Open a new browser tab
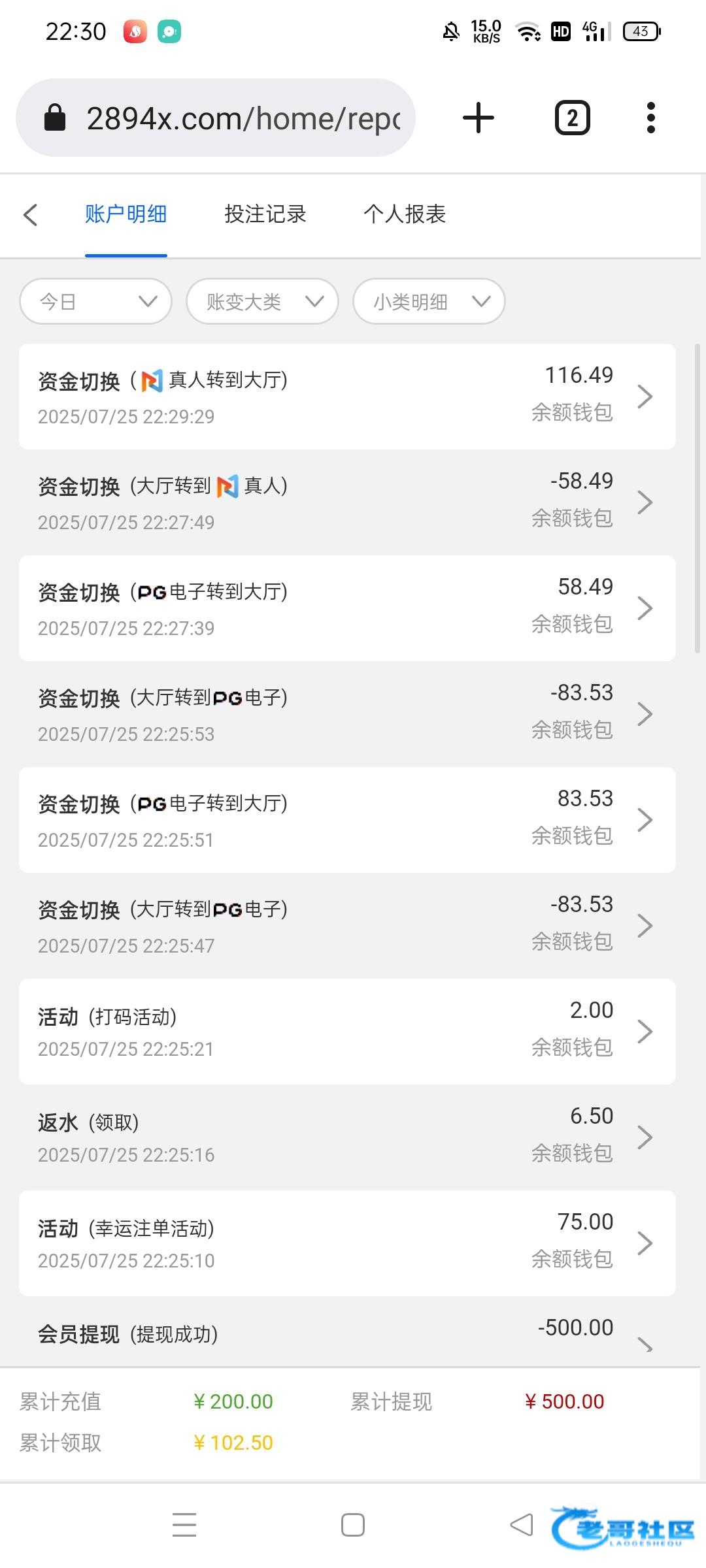 pyautogui.click(x=479, y=118)
